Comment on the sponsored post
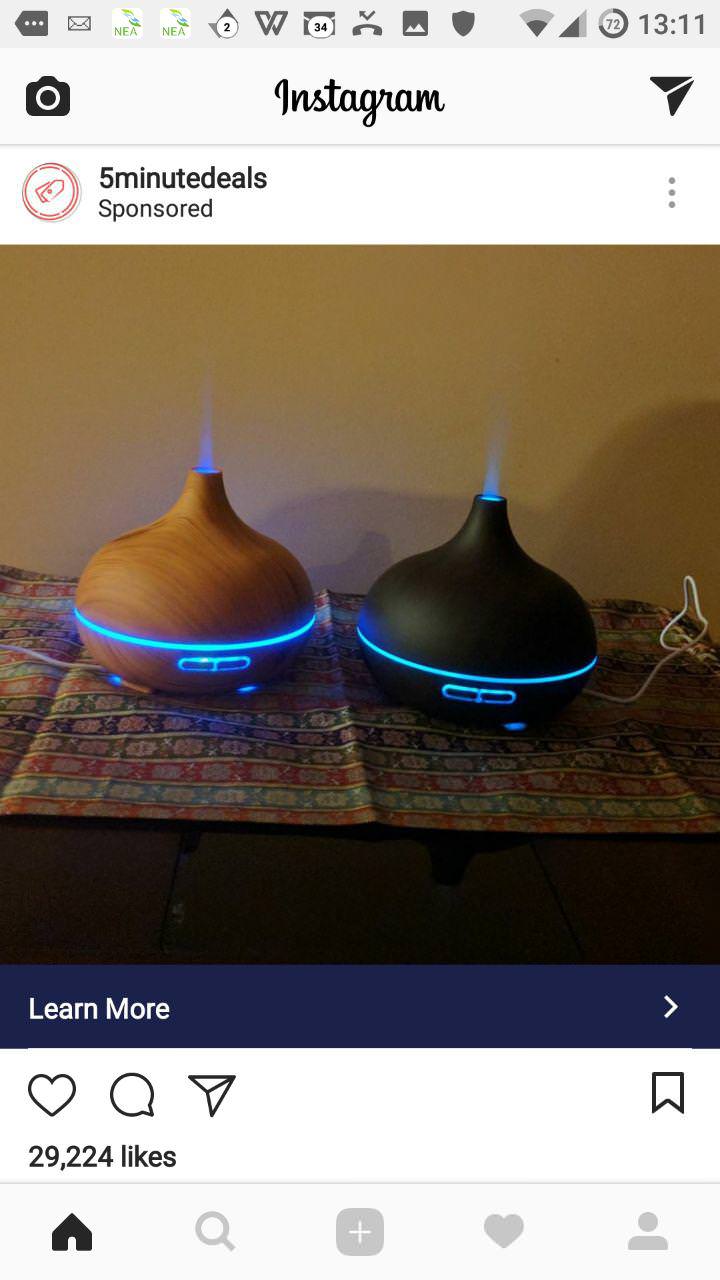This screenshot has height=1280, width=720. (x=132, y=1094)
